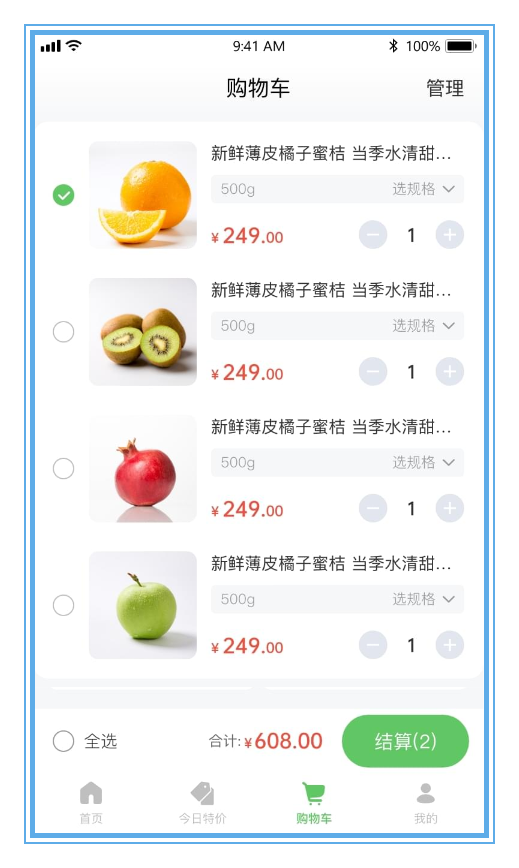Tap the green 结算(2) checkout button
Viewport: 519px width, 868px height.
(405, 741)
